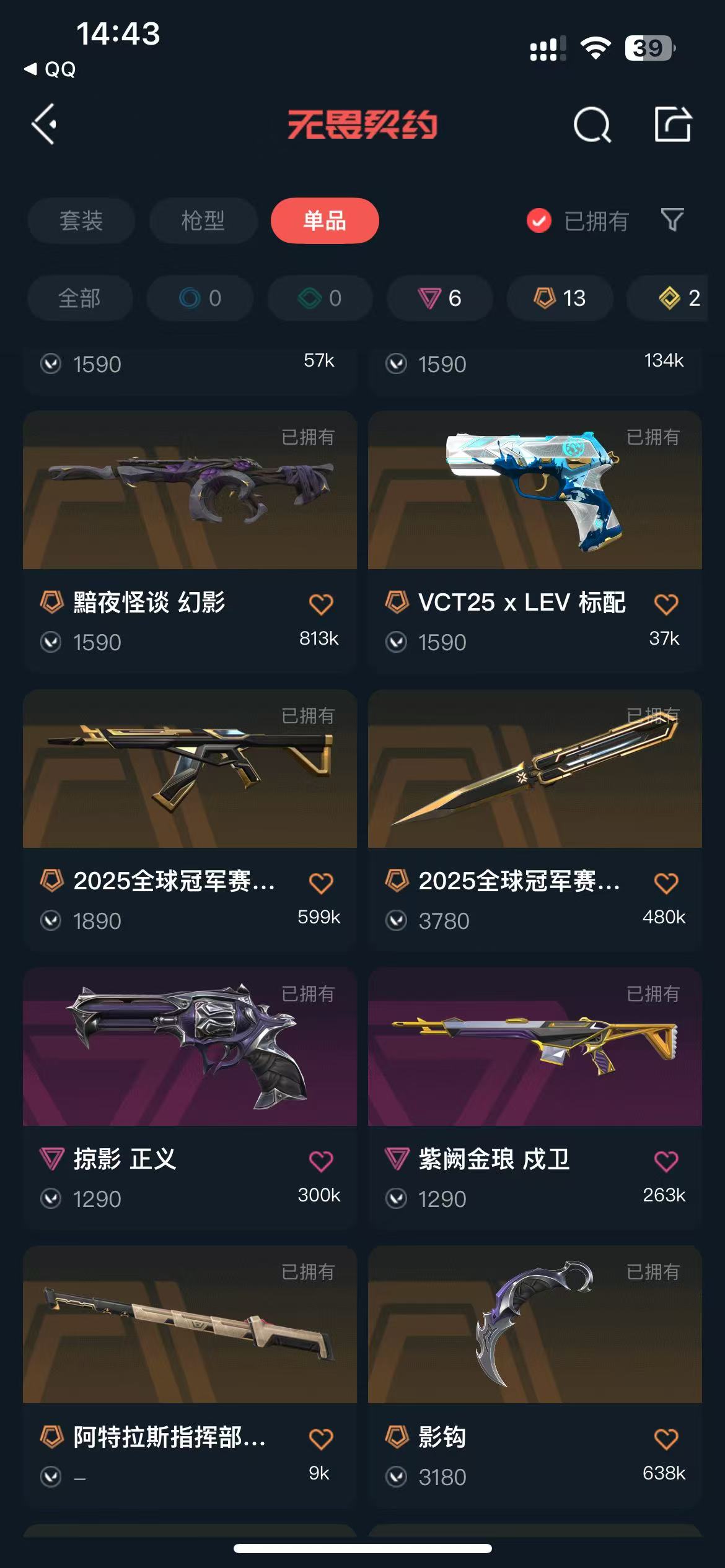This screenshot has width=725, height=1568.
Task: Select the 单品 tab
Action: click(x=324, y=220)
